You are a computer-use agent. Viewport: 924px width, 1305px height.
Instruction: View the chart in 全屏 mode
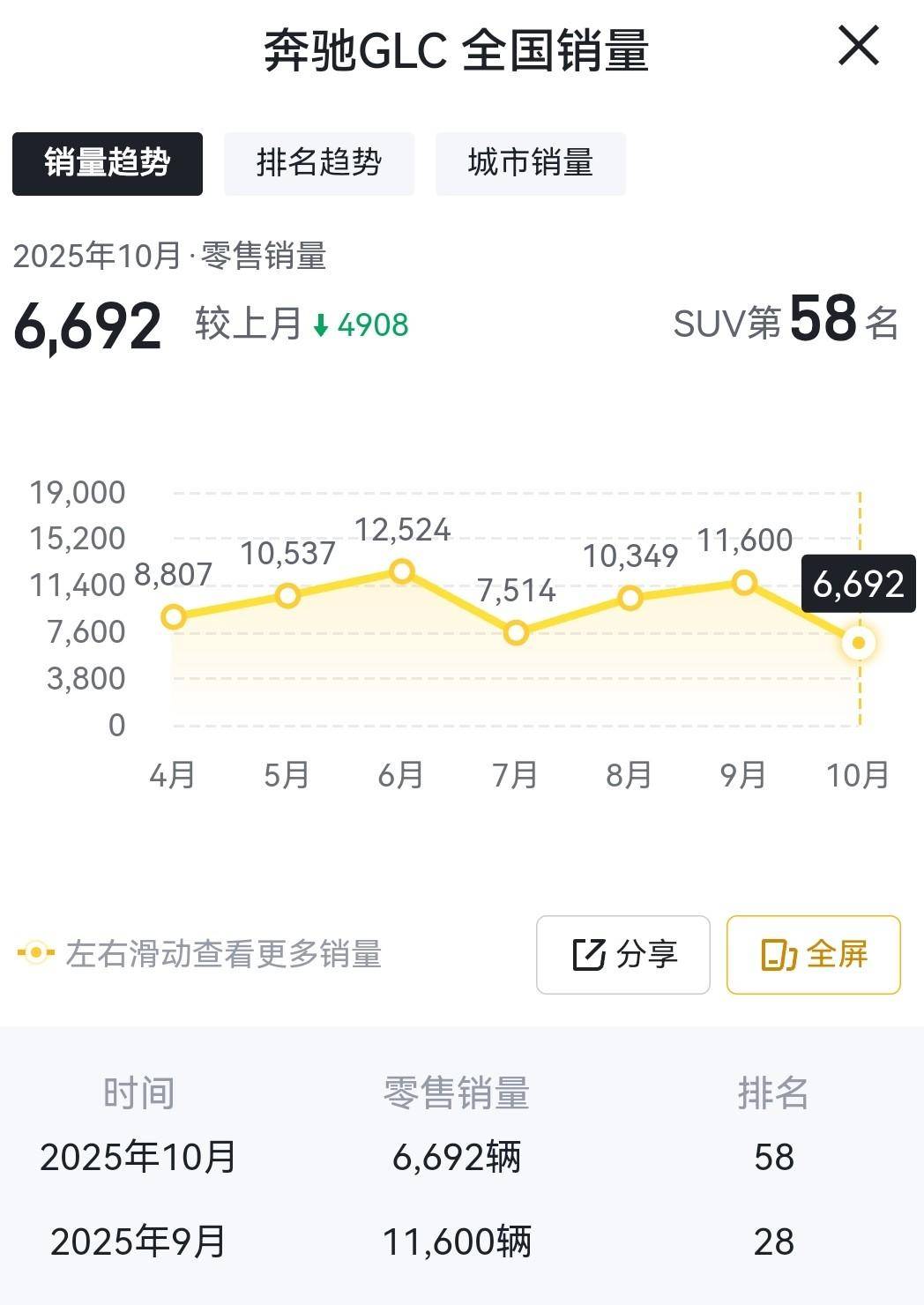point(813,955)
